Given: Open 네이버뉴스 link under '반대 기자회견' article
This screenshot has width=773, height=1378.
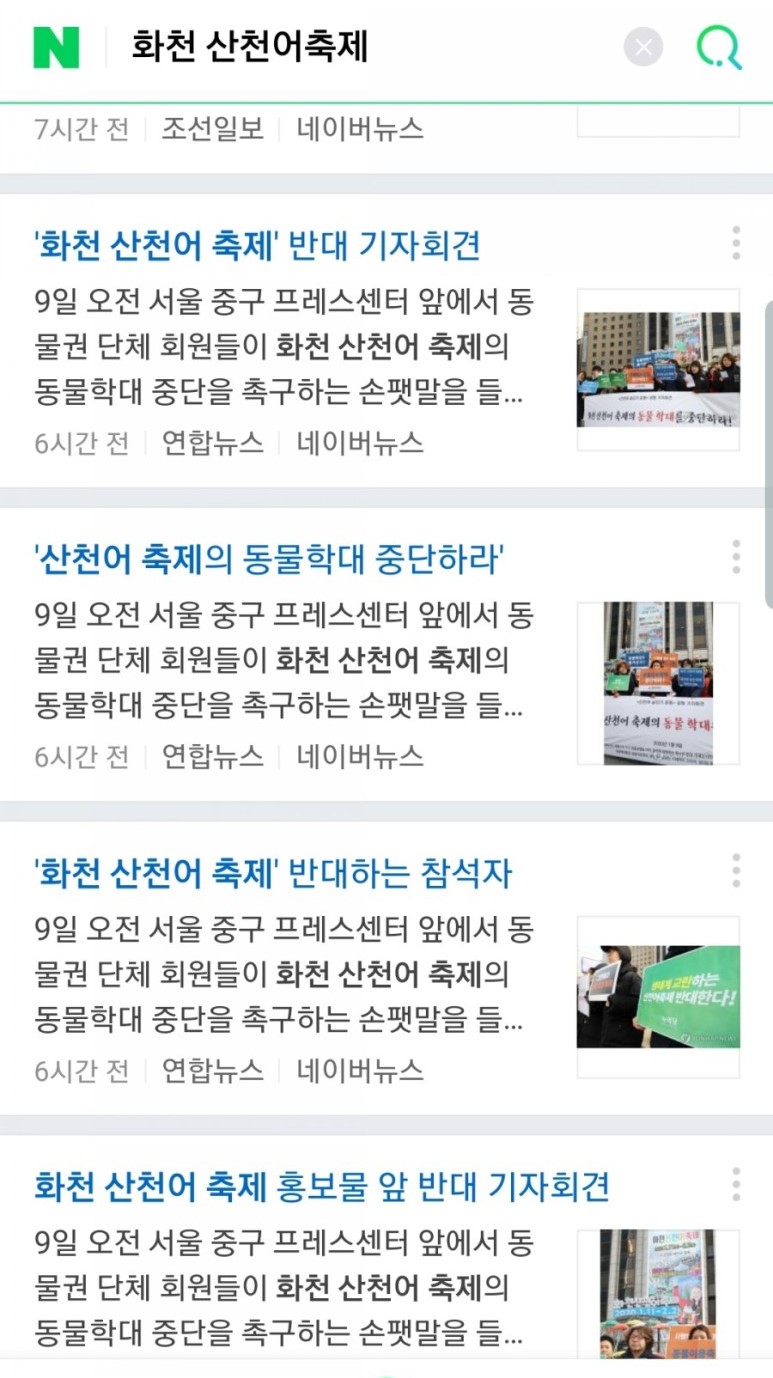Looking at the screenshot, I should (x=360, y=443).
